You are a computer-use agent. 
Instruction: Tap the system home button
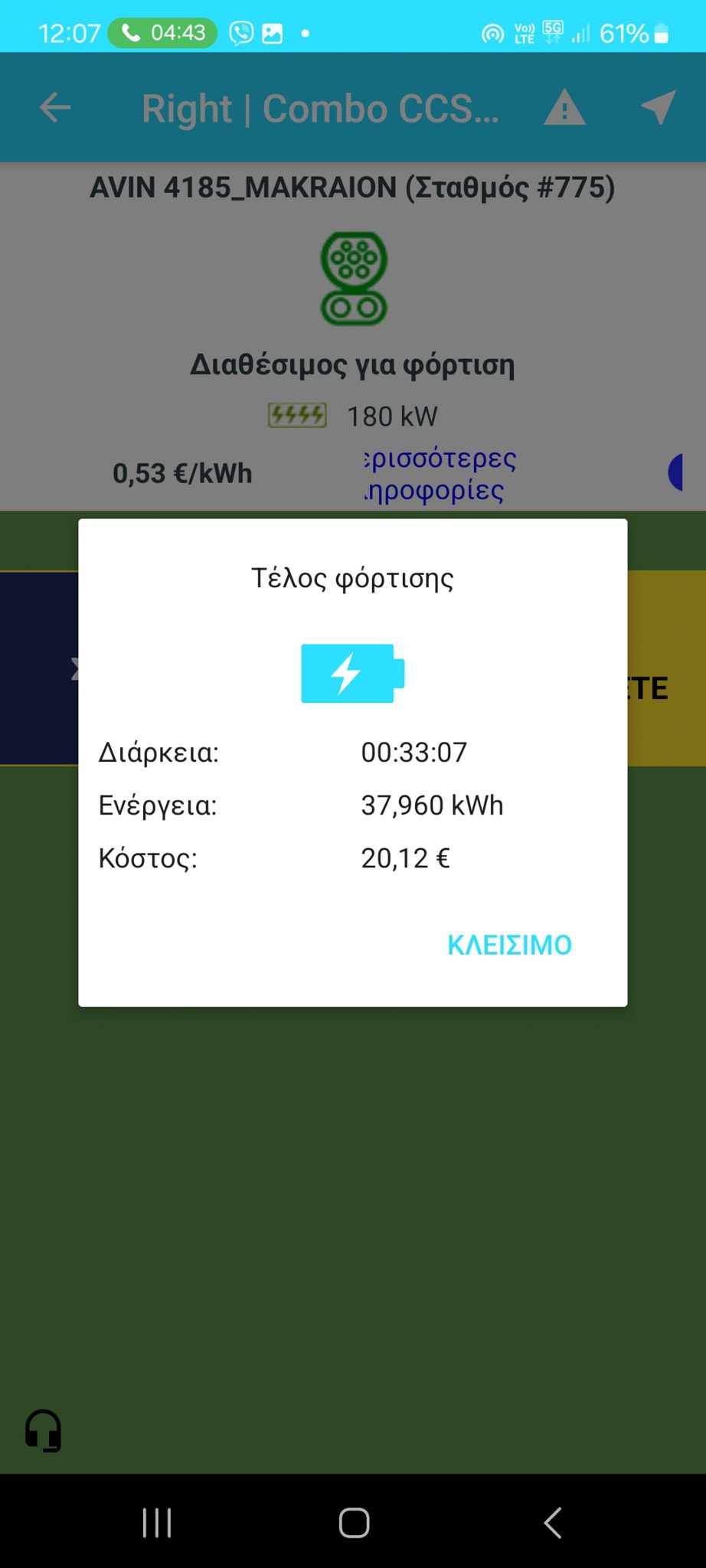[x=354, y=1522]
